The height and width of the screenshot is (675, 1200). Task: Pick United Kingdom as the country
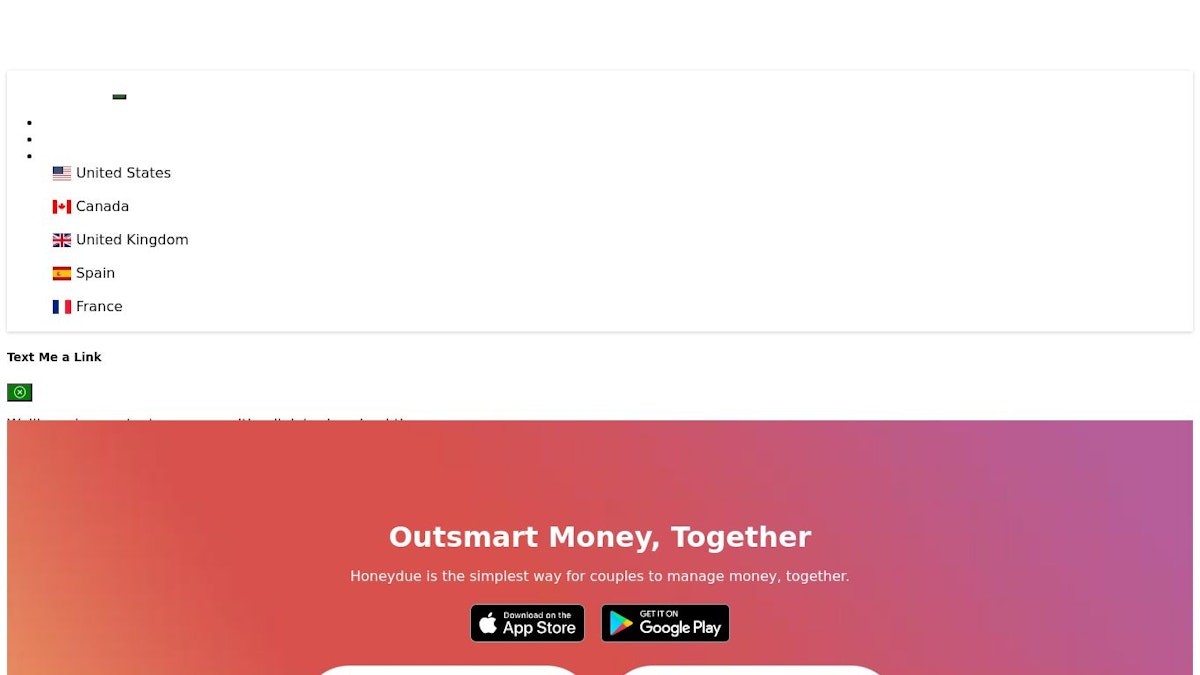pyautogui.click(x=120, y=240)
